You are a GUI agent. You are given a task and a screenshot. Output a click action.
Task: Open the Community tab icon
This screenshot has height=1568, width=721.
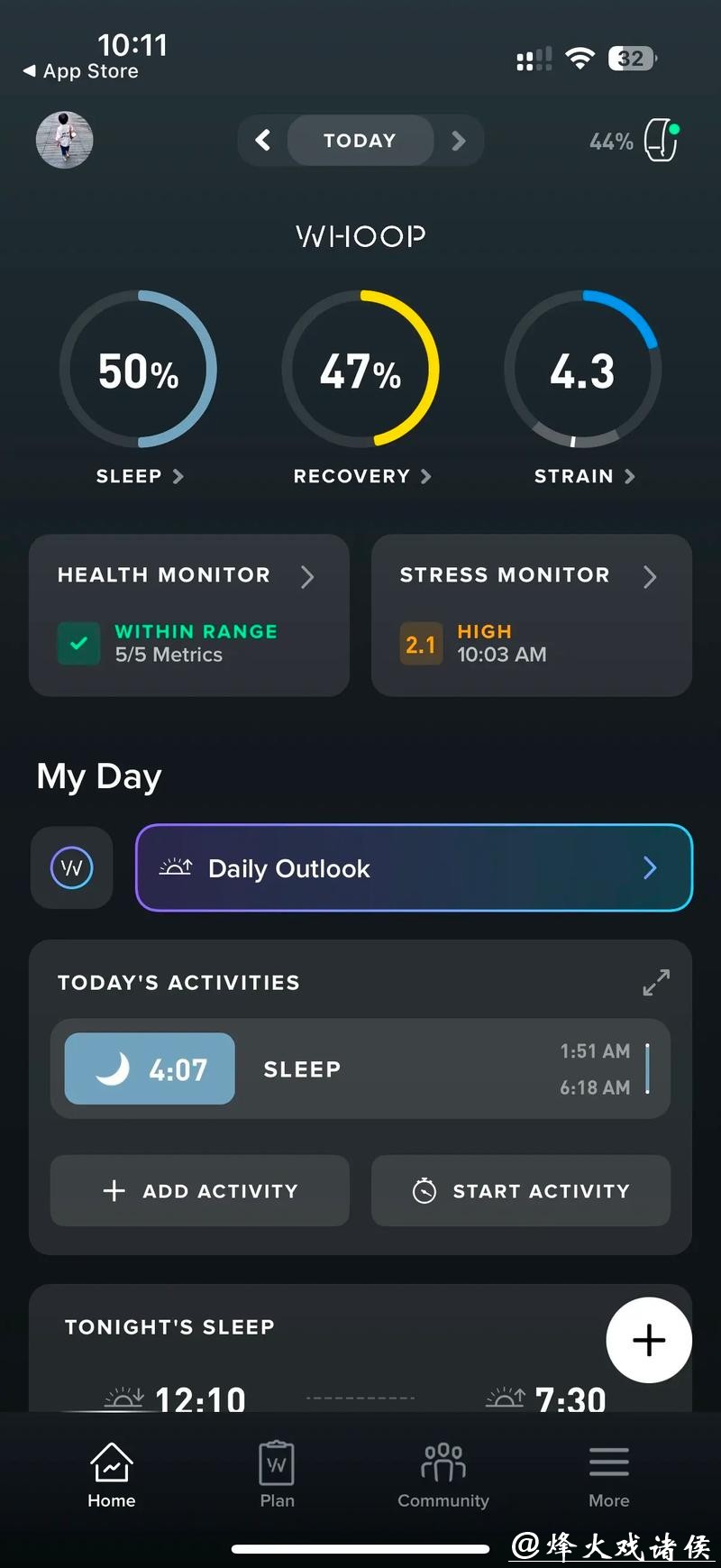click(x=443, y=1462)
